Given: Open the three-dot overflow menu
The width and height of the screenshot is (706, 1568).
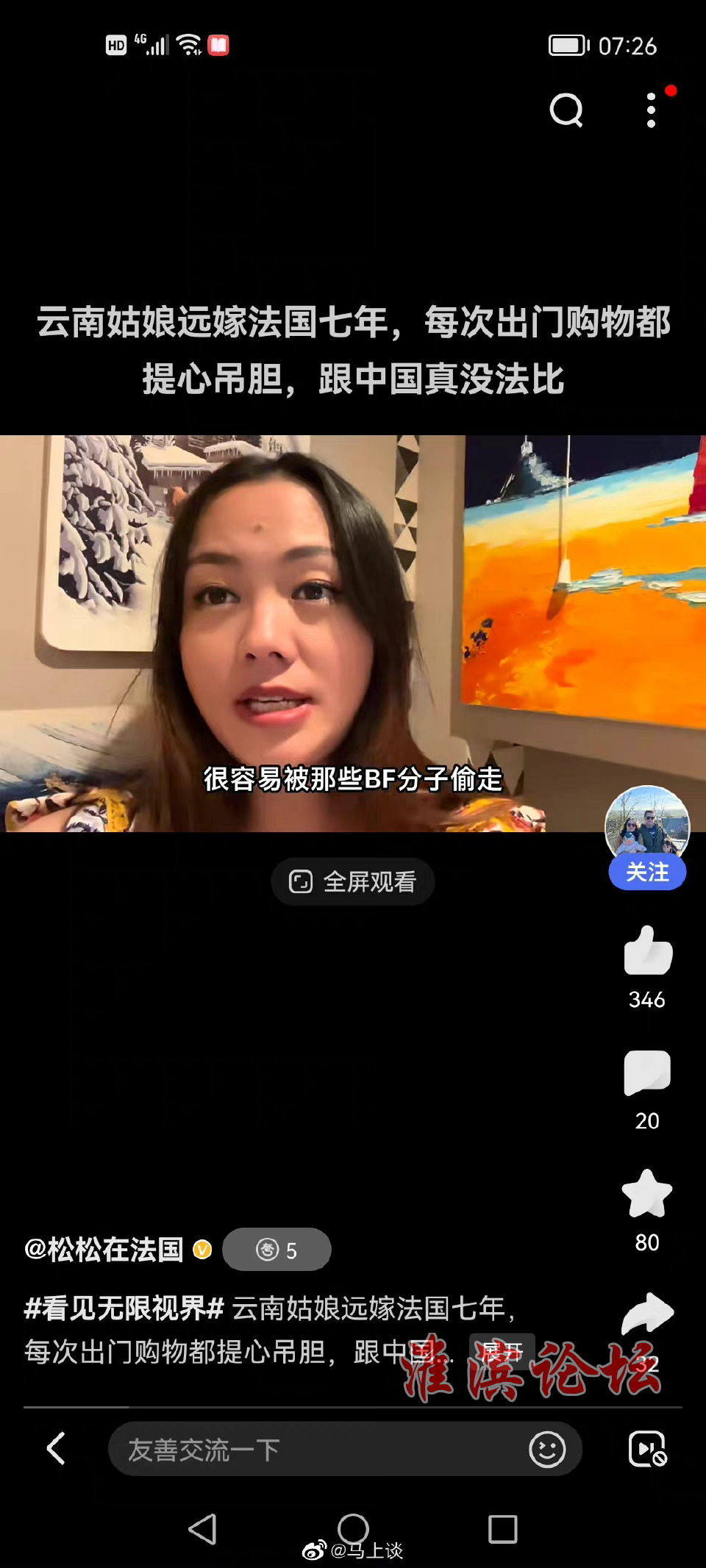Looking at the screenshot, I should 651,110.
